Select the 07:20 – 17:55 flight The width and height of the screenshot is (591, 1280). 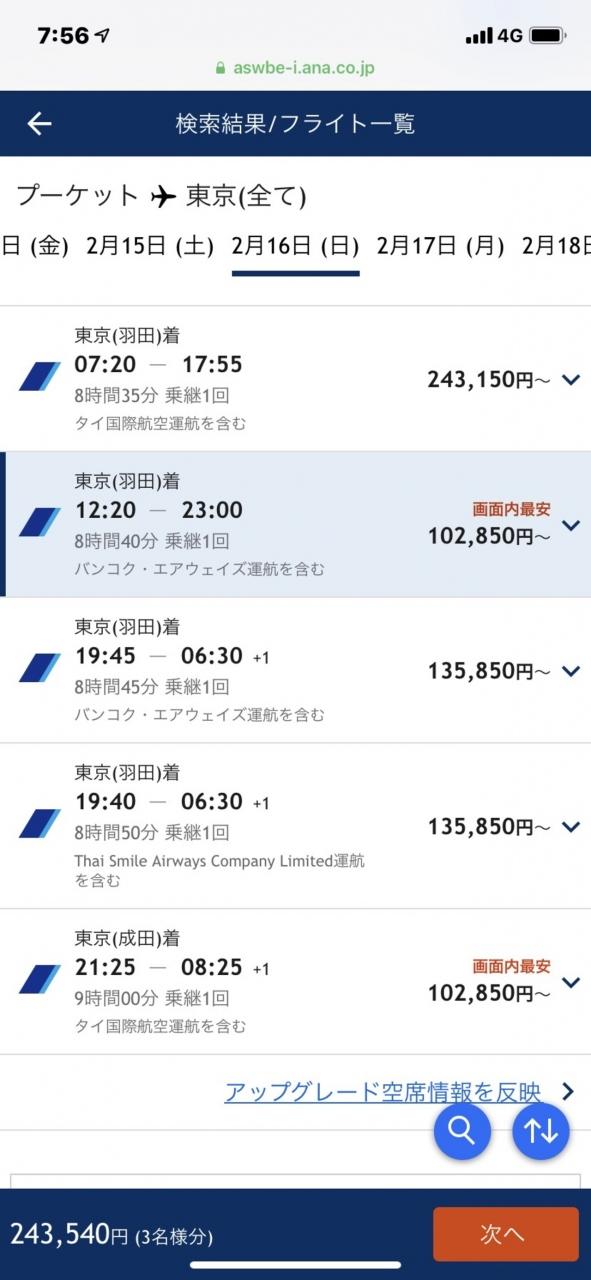(295, 379)
